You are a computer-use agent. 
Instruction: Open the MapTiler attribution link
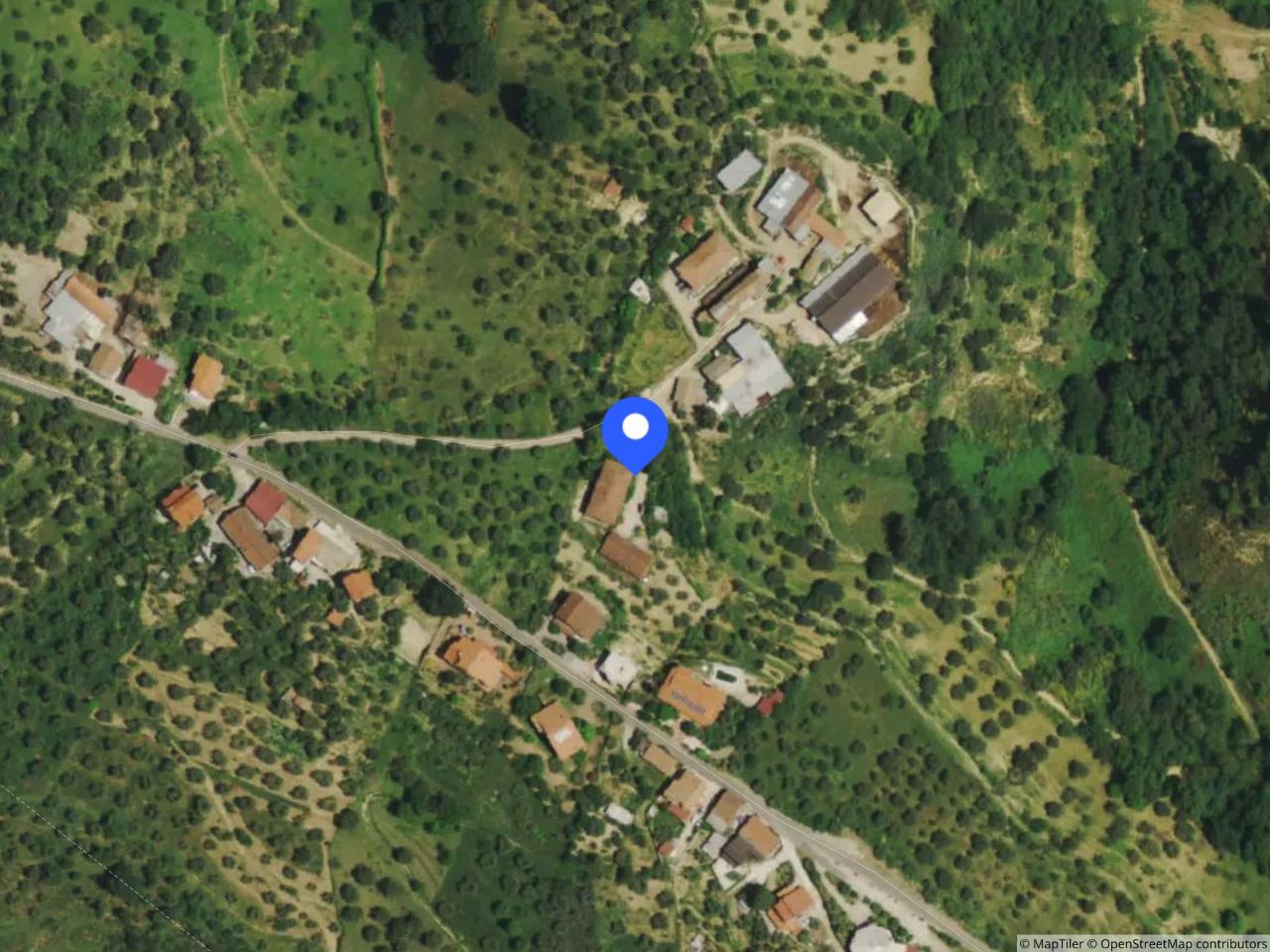(x=1052, y=943)
